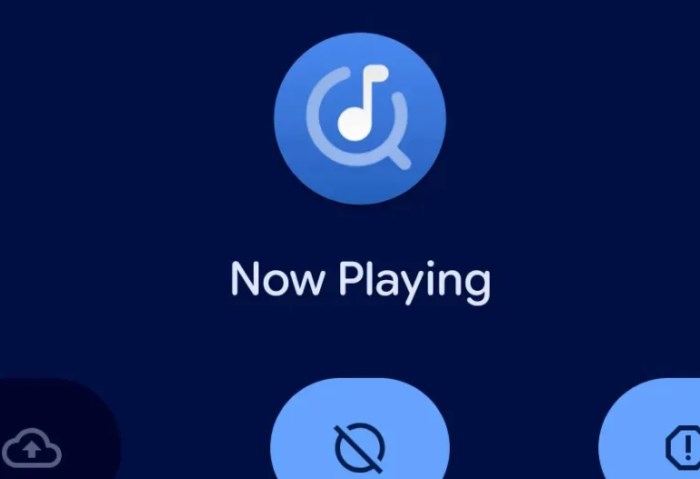Tap the Archive cloud upload button
Screen dimensions: 700x479
click(x=32, y=448)
